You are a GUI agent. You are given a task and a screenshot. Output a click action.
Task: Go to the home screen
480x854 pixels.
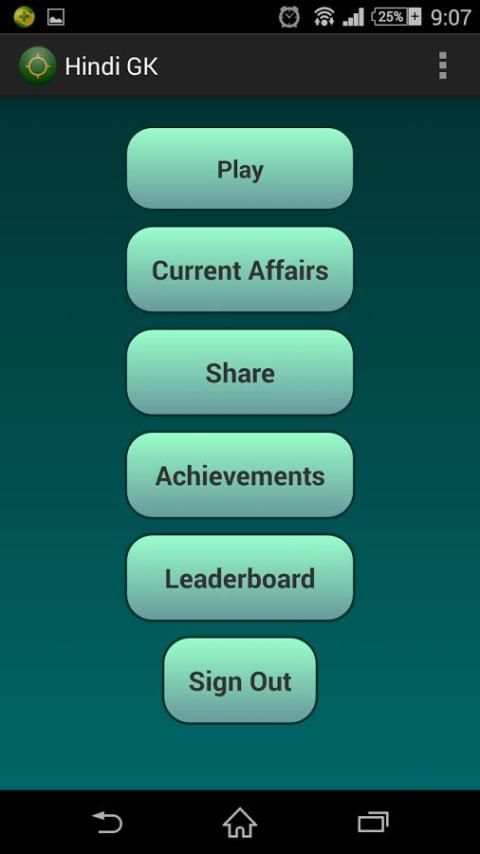coord(240,822)
